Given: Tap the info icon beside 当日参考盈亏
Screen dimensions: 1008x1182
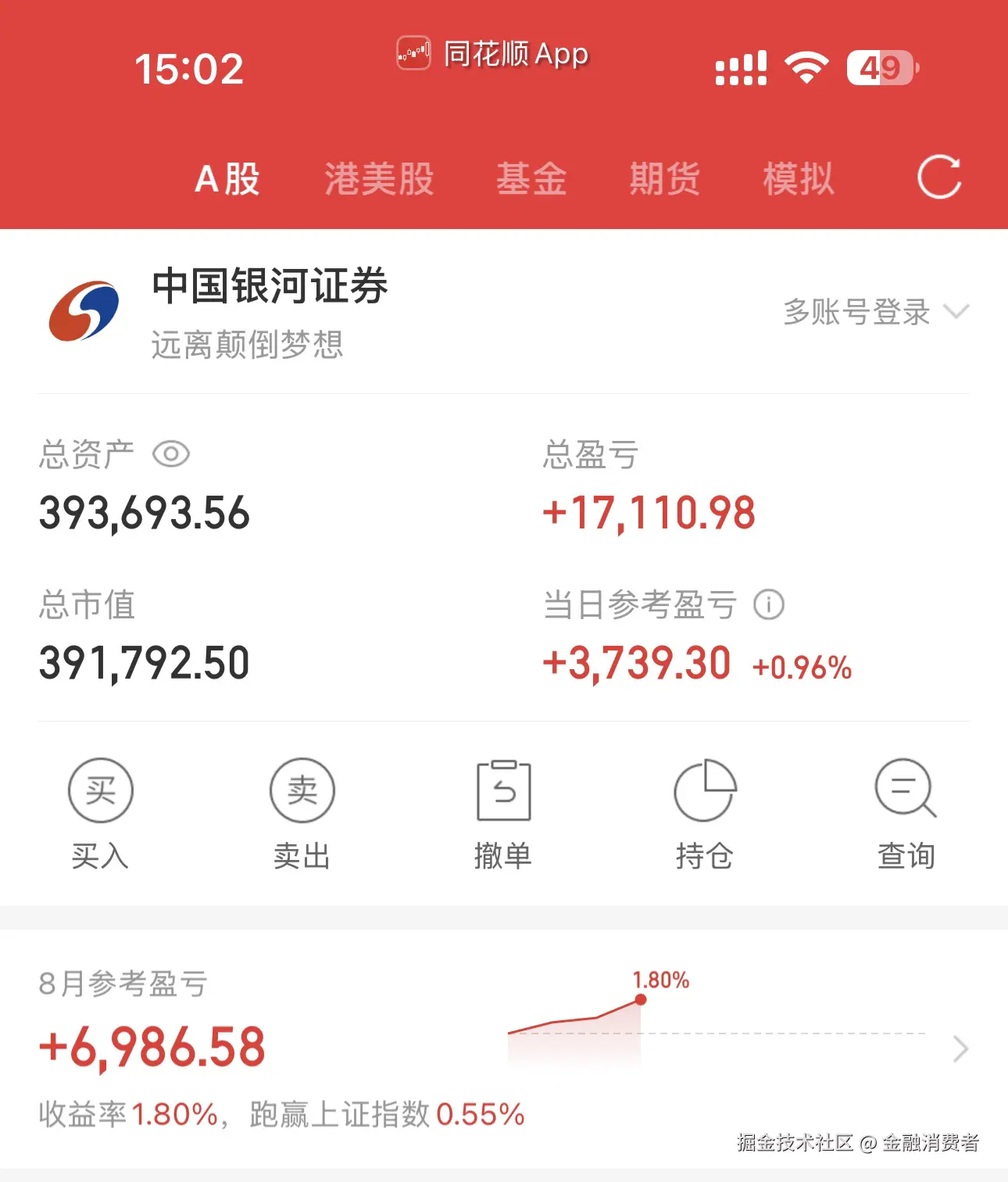Looking at the screenshot, I should pyautogui.click(x=769, y=604).
